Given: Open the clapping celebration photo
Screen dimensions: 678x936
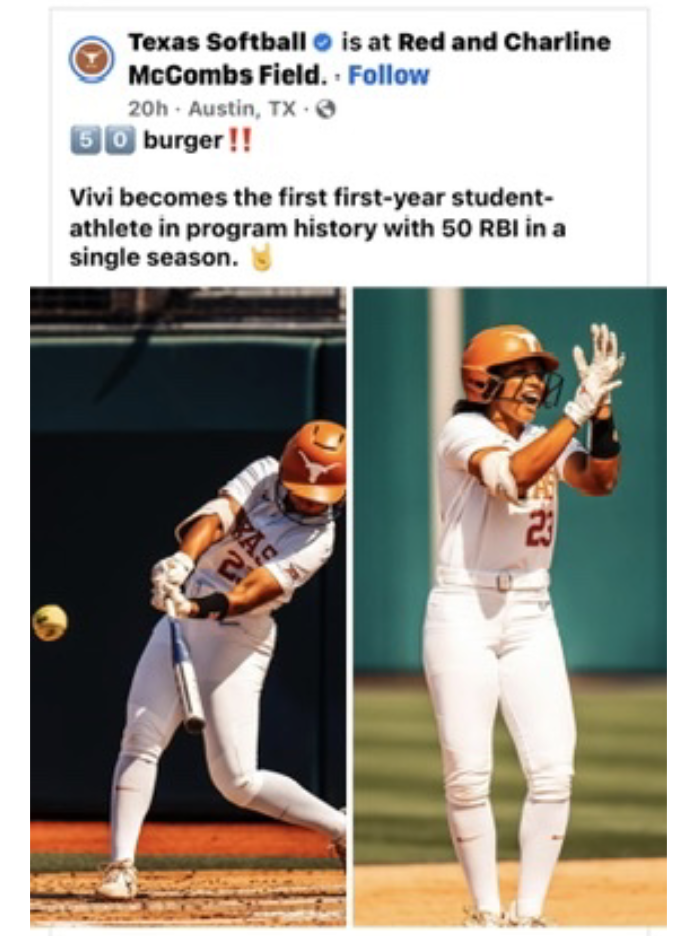Looking at the screenshot, I should pos(510,606).
